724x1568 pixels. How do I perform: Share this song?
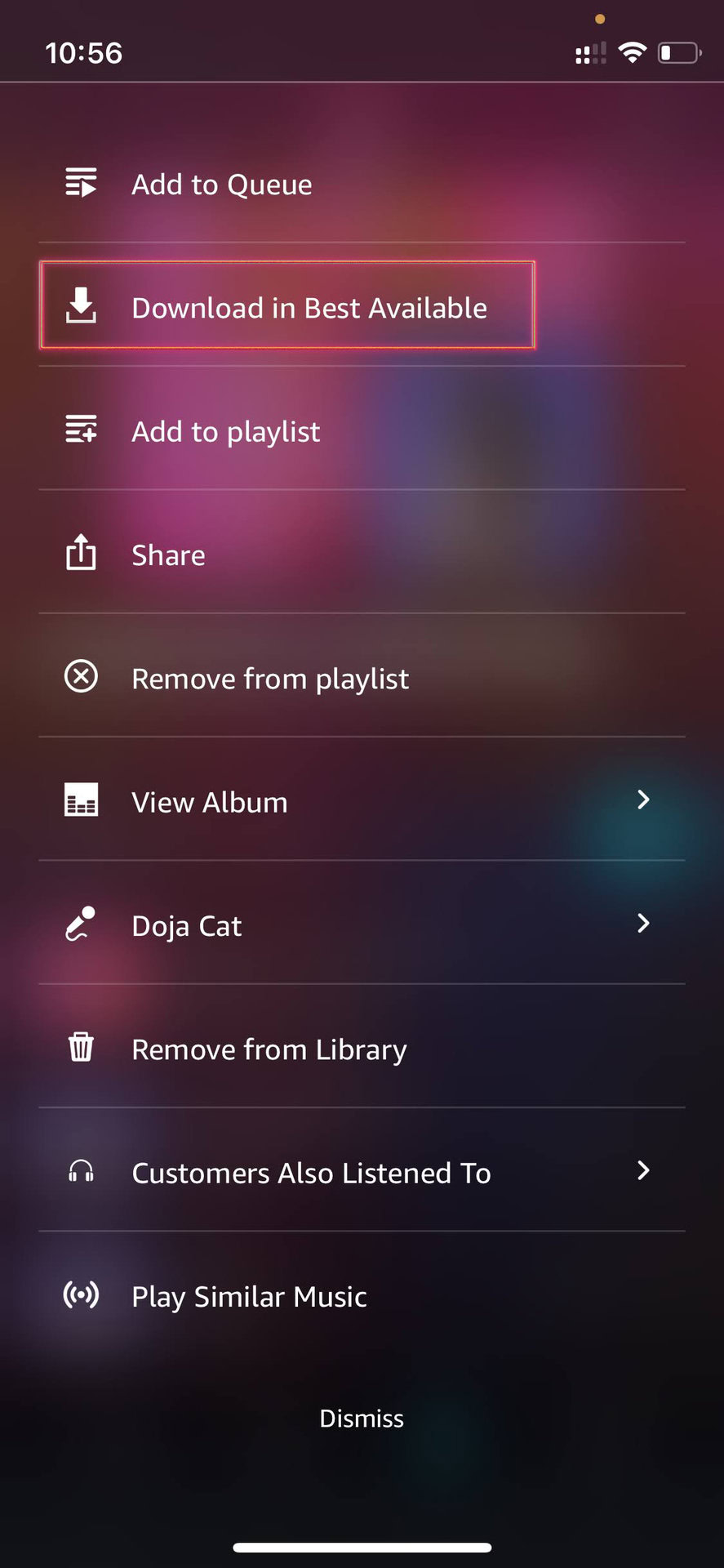click(168, 555)
